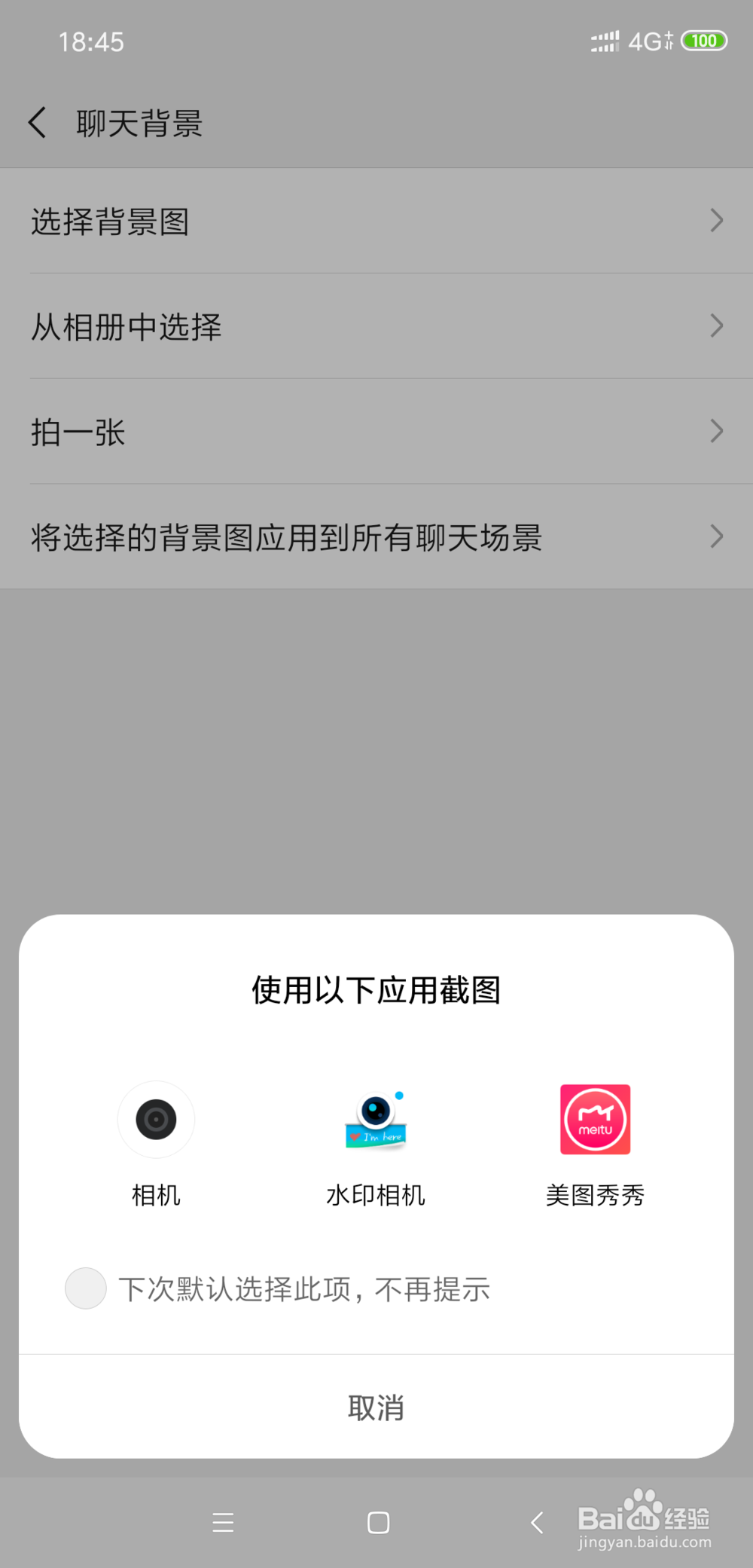Open the 将选择的背景图应用到所有聊天场景 entry
Screen dimensions: 753x1568
coord(376,536)
